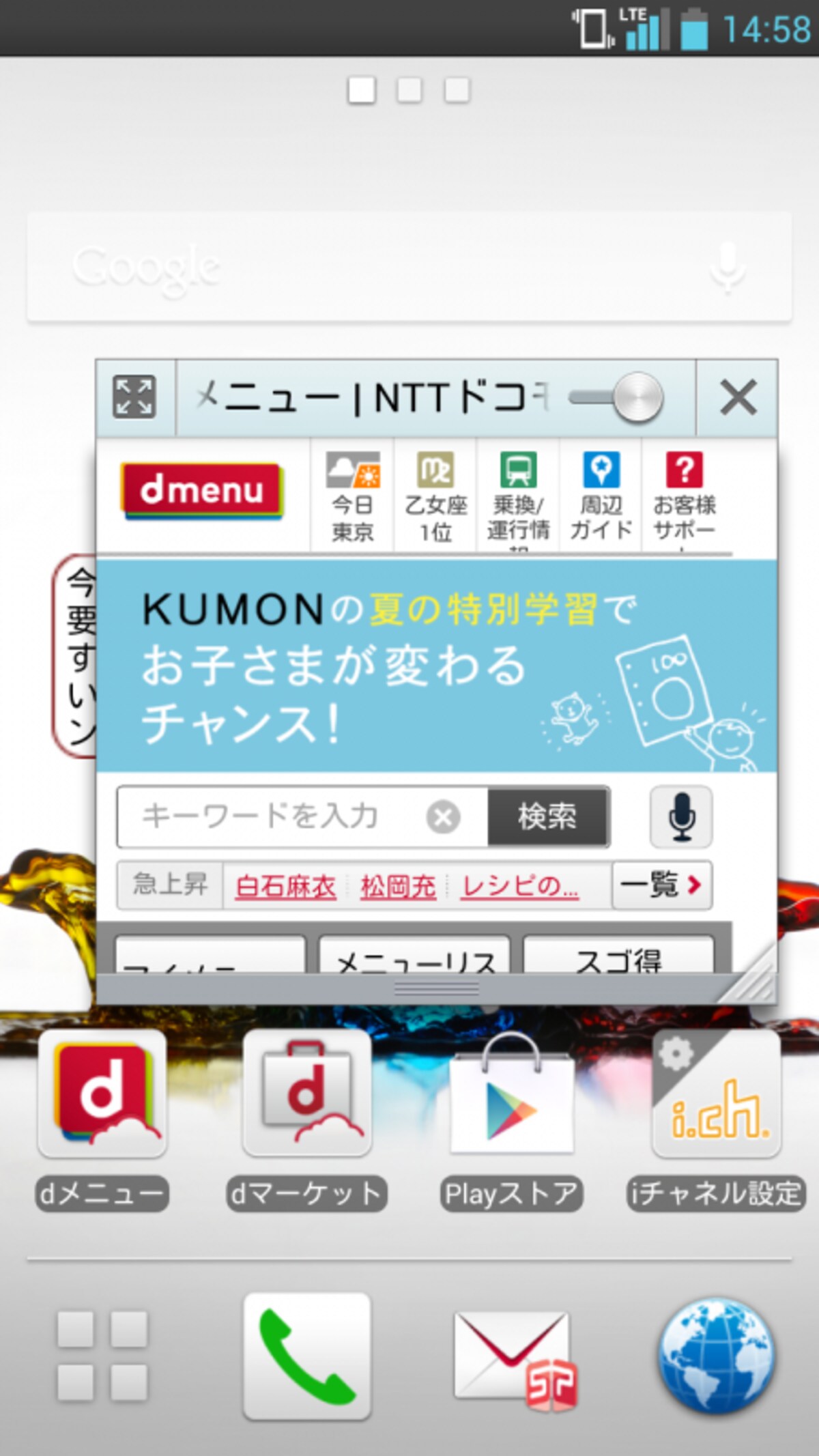Open the 一覧 trending list

[661, 885]
